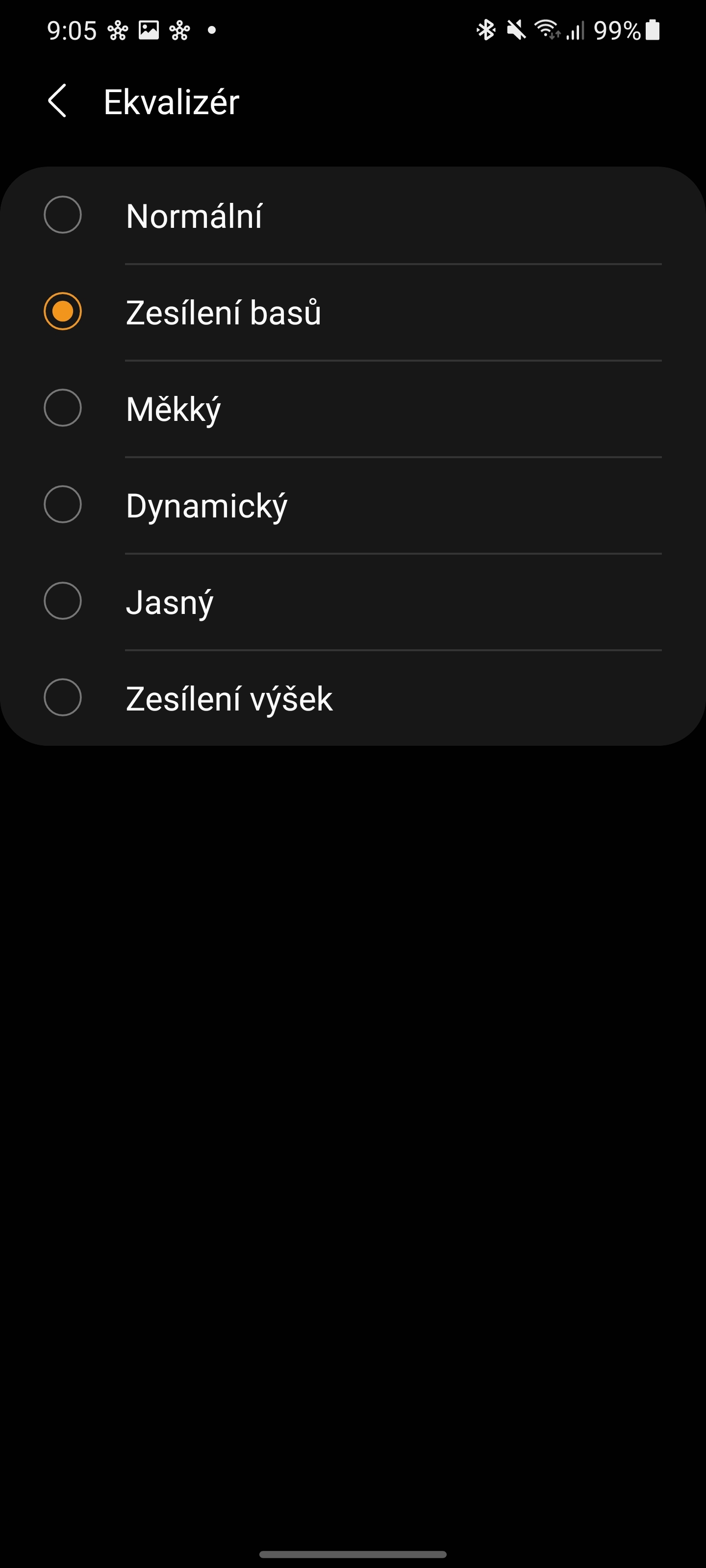The height and width of the screenshot is (1568, 706).
Task: Enable the Měkký equalizer preset
Action: point(63,409)
